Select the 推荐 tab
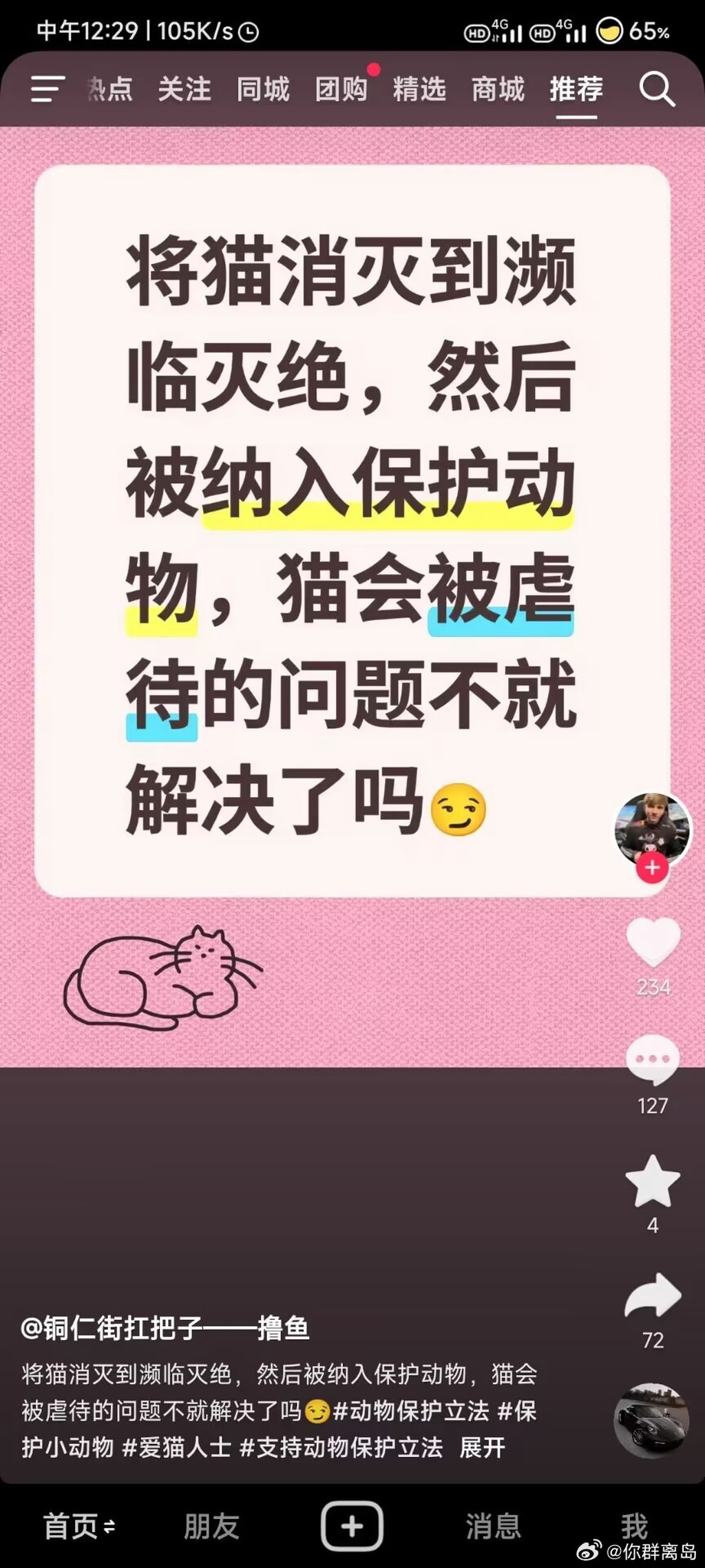This screenshot has width=705, height=1568. (576, 90)
